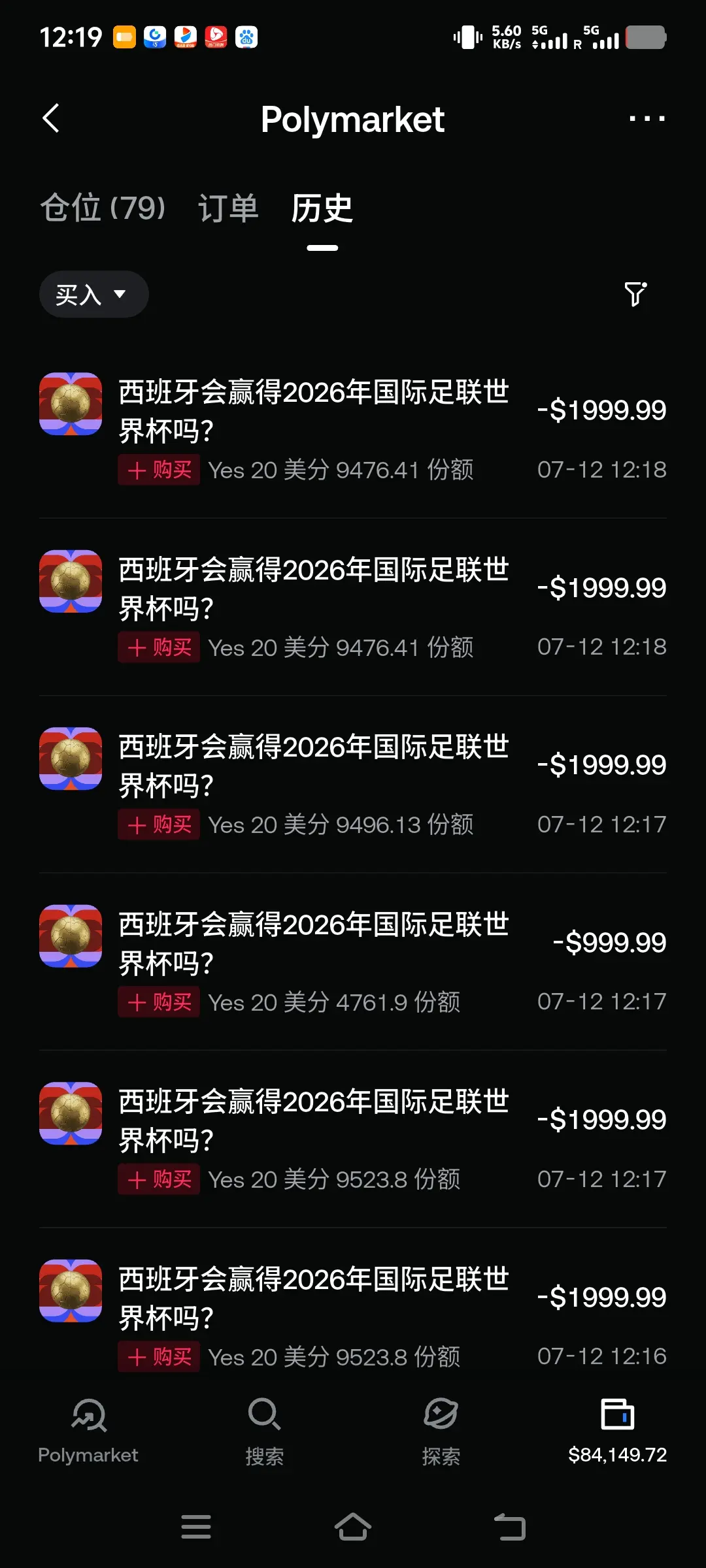Screen dimensions: 706x1568
Task: Switch to the 仓位 (79) tab
Action: coord(103,208)
